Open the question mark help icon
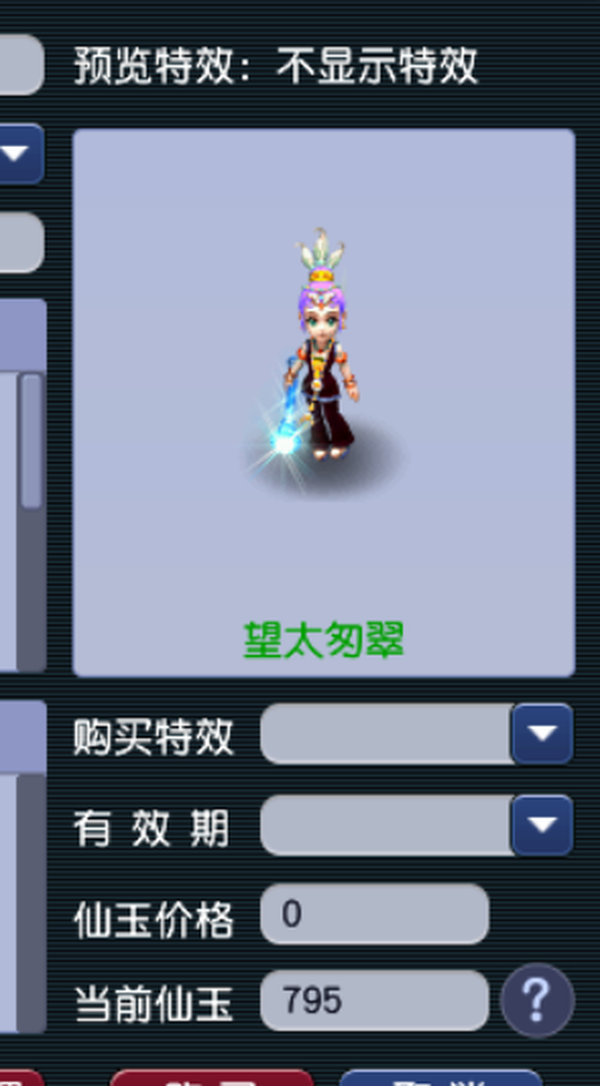The width and height of the screenshot is (600, 1086). click(537, 999)
